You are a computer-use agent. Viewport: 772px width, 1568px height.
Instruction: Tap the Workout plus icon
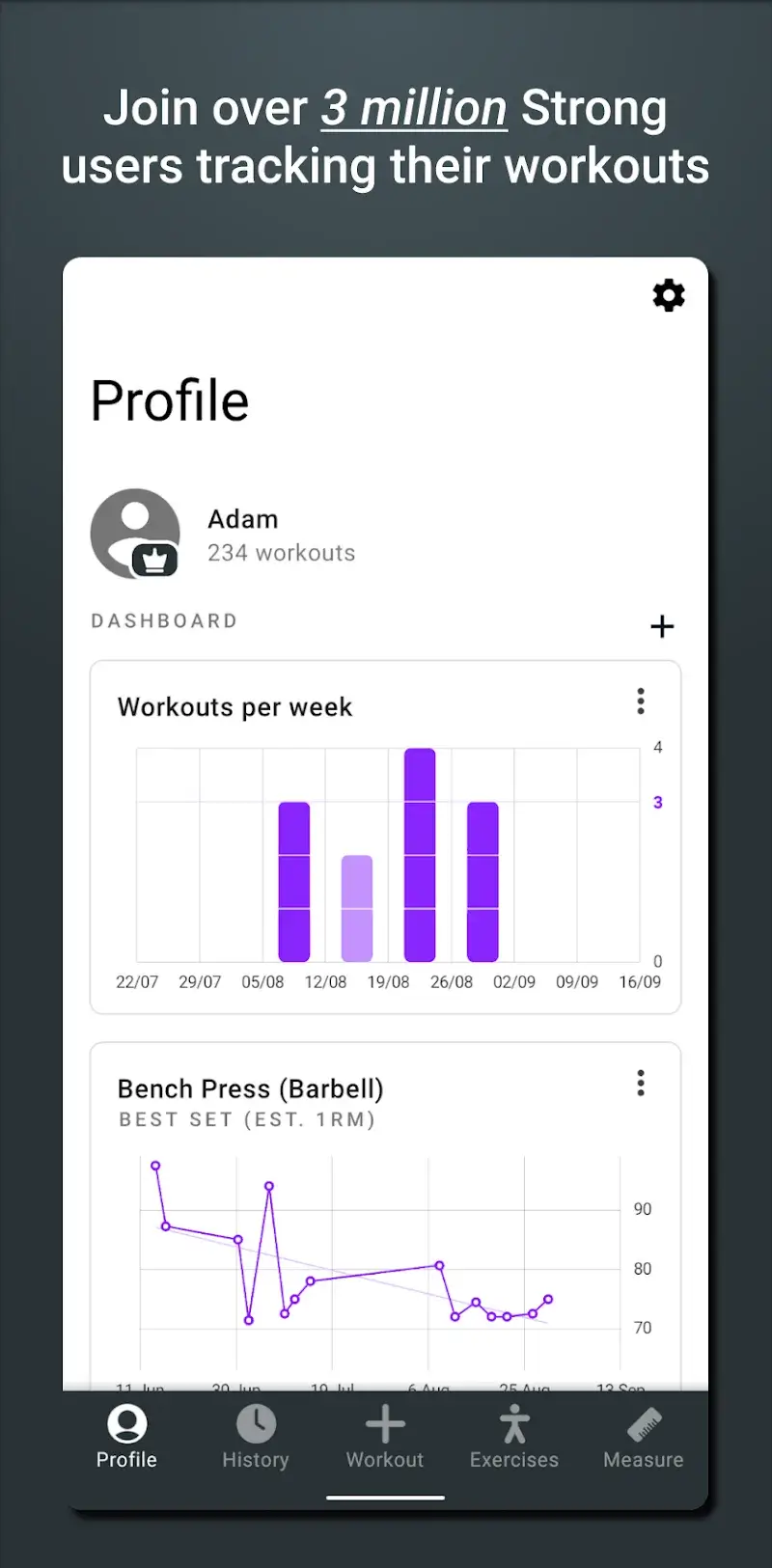(384, 1422)
